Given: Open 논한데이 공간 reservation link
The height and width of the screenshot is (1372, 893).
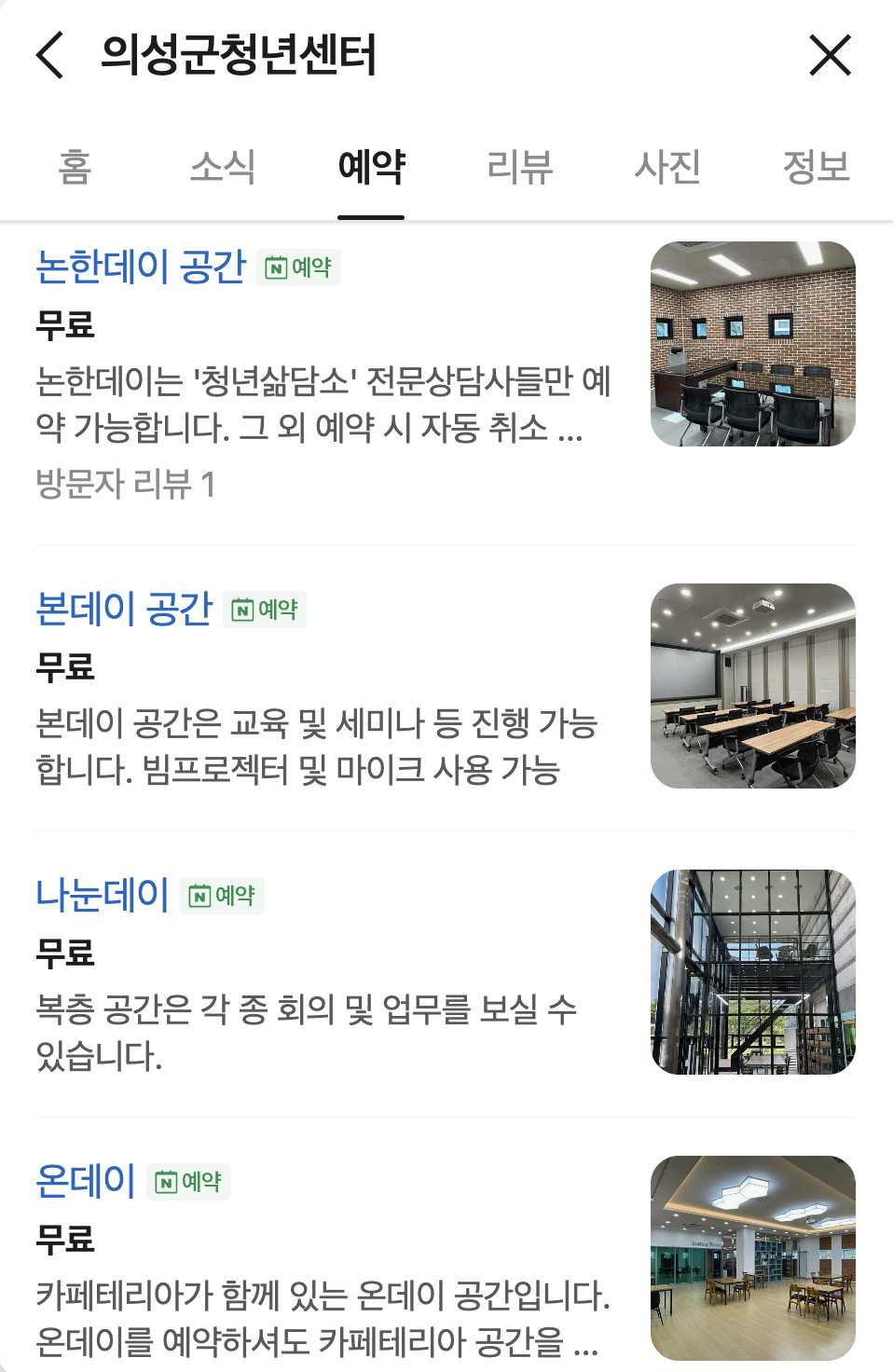Looking at the screenshot, I should 141,268.
